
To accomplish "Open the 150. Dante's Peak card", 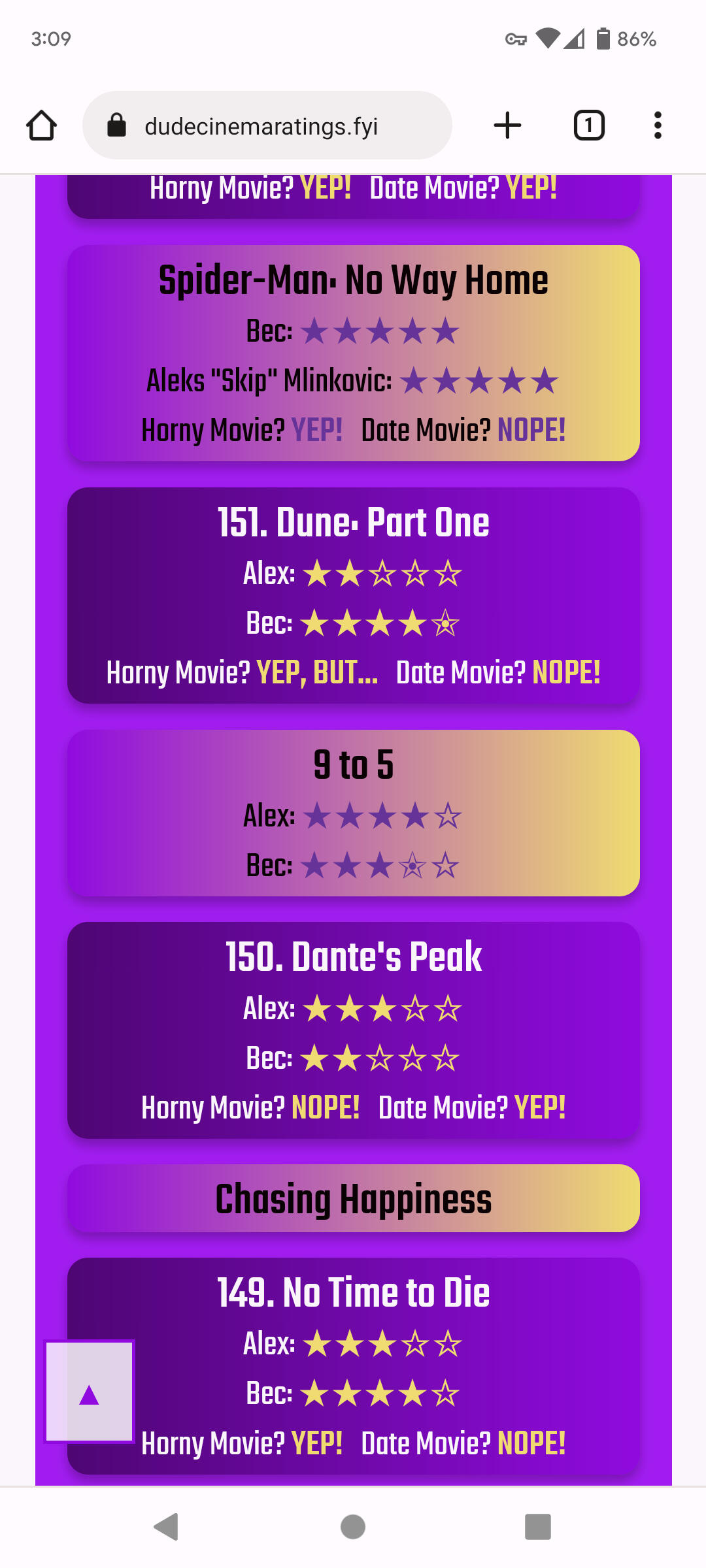I will pos(354,1030).
